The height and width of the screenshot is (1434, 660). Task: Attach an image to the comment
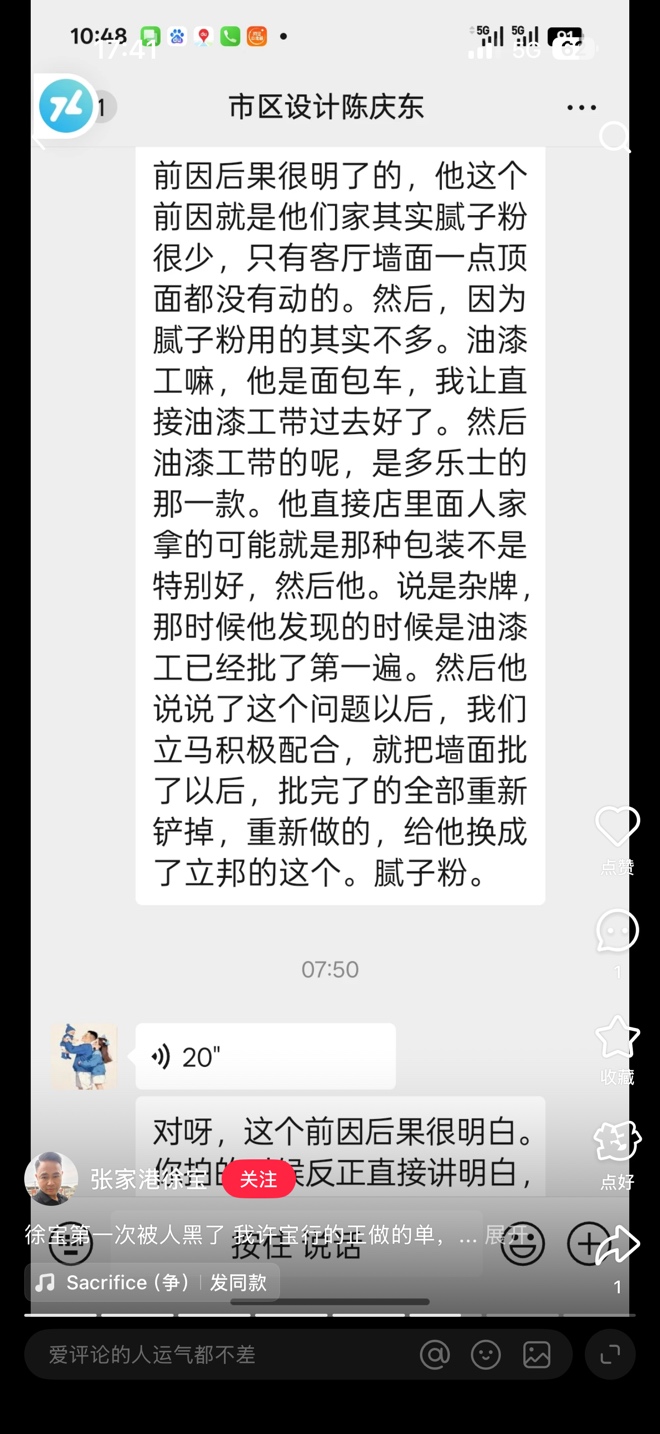(537, 1355)
